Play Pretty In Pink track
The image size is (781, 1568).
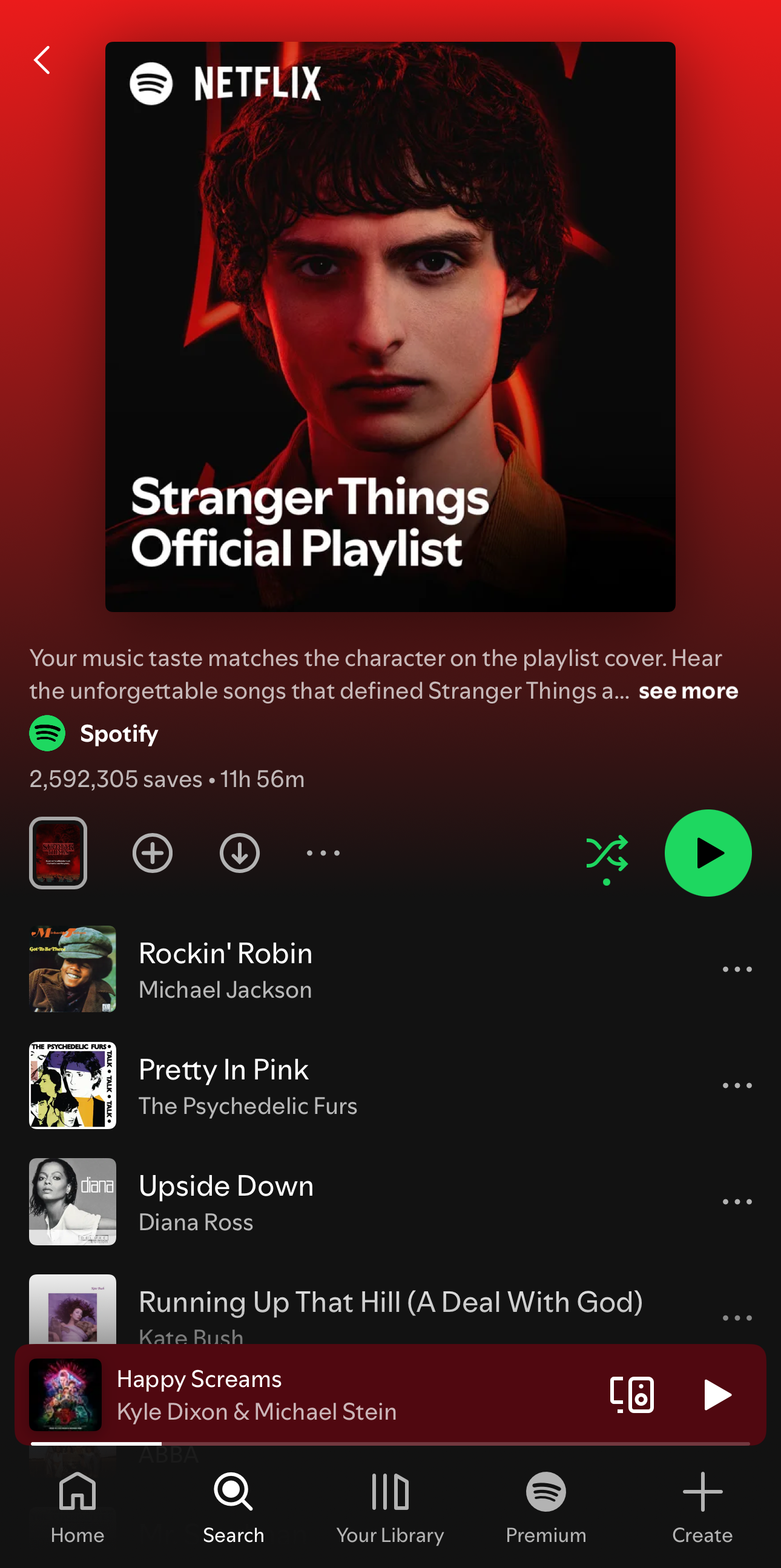[365, 1085]
